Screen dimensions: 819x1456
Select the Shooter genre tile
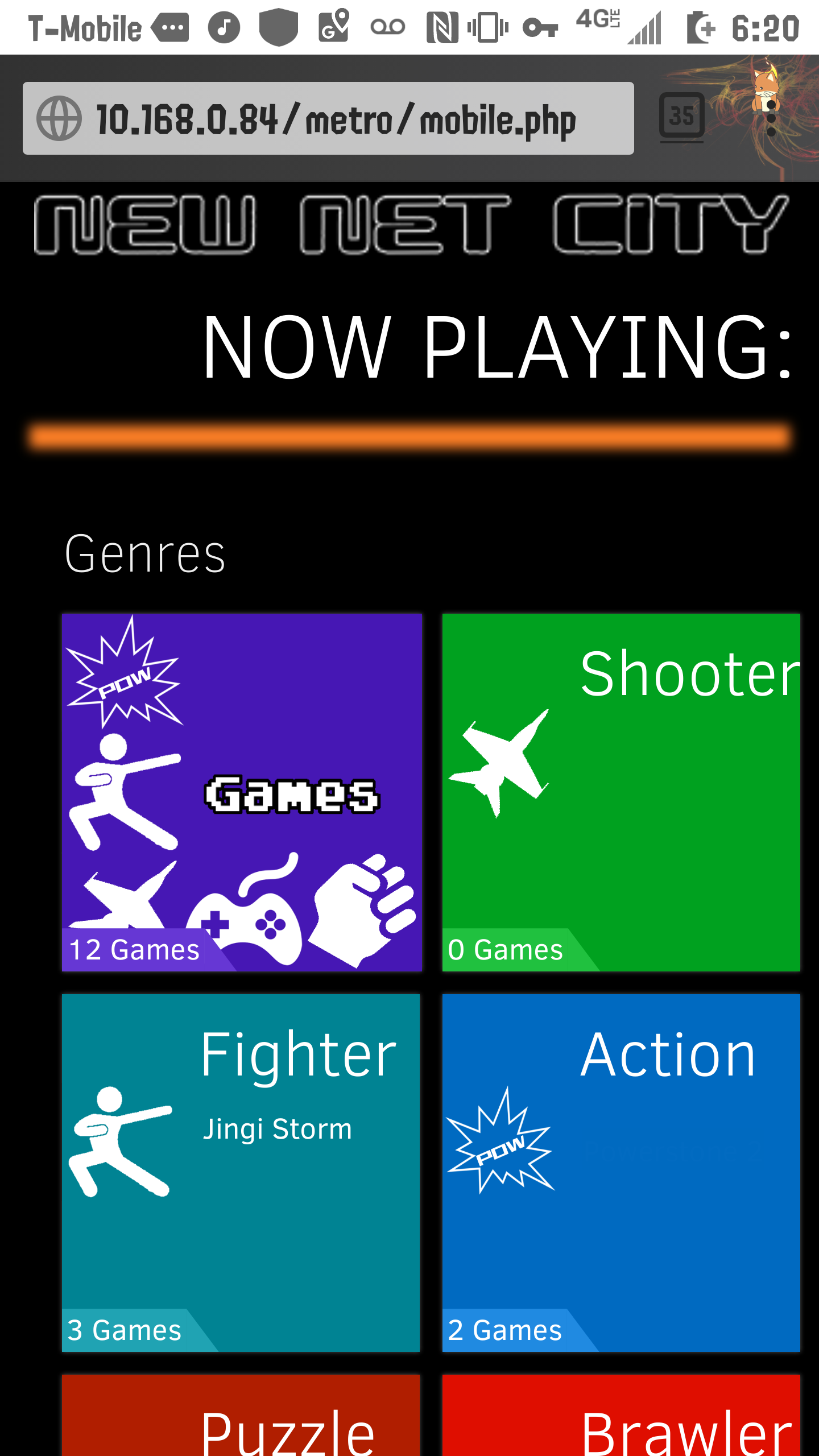tap(621, 792)
